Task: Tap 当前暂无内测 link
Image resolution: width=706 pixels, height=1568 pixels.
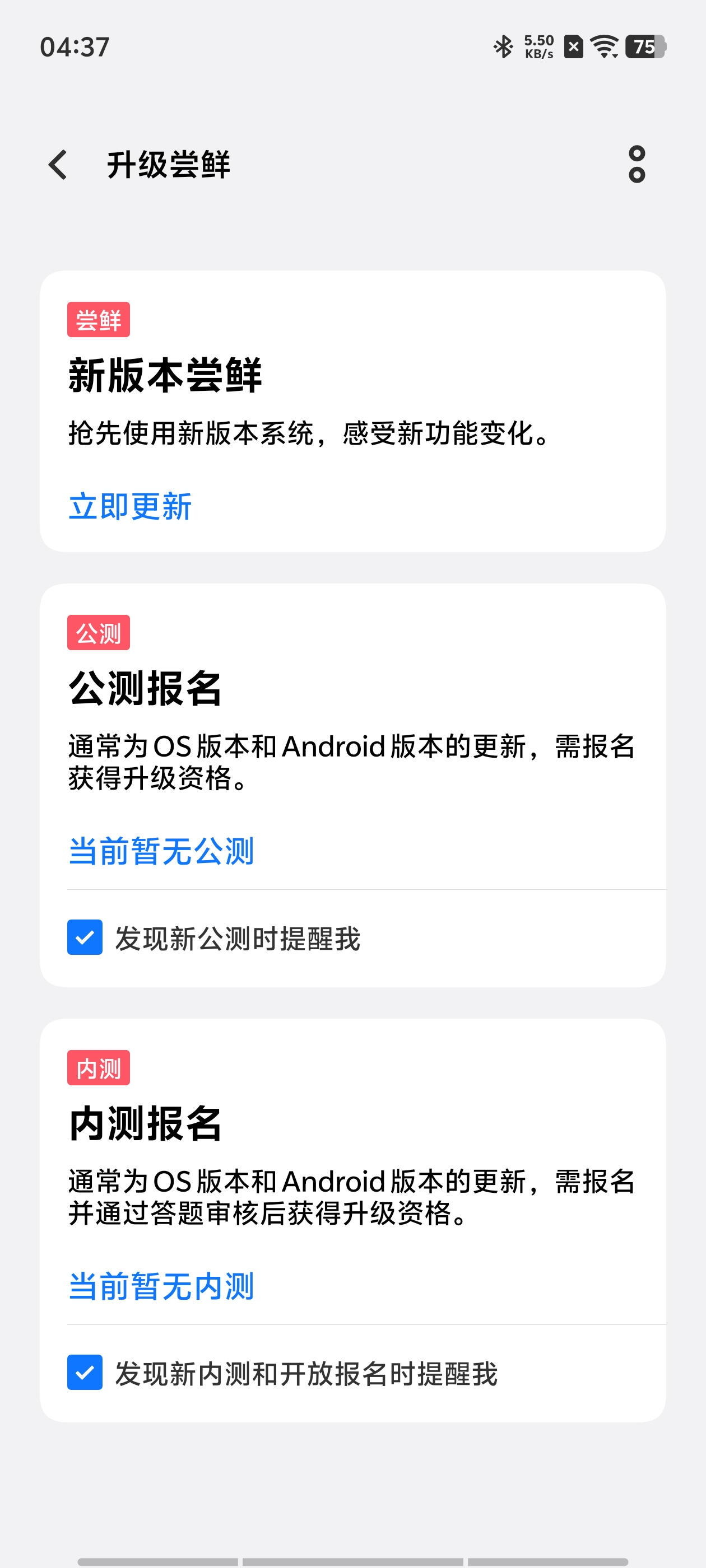Action: coord(161,1286)
